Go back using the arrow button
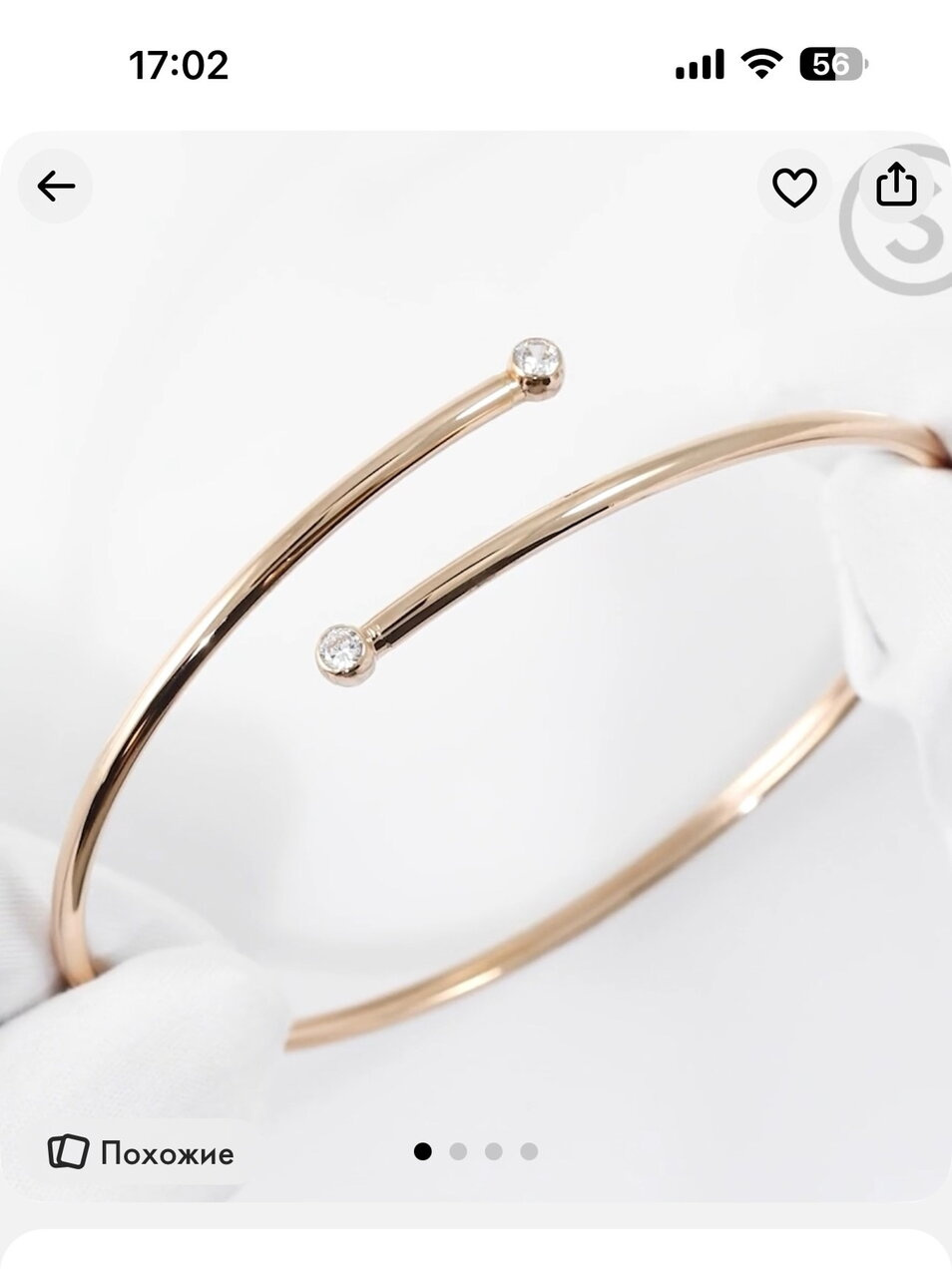This screenshot has height=1277, width=952. tap(56, 186)
